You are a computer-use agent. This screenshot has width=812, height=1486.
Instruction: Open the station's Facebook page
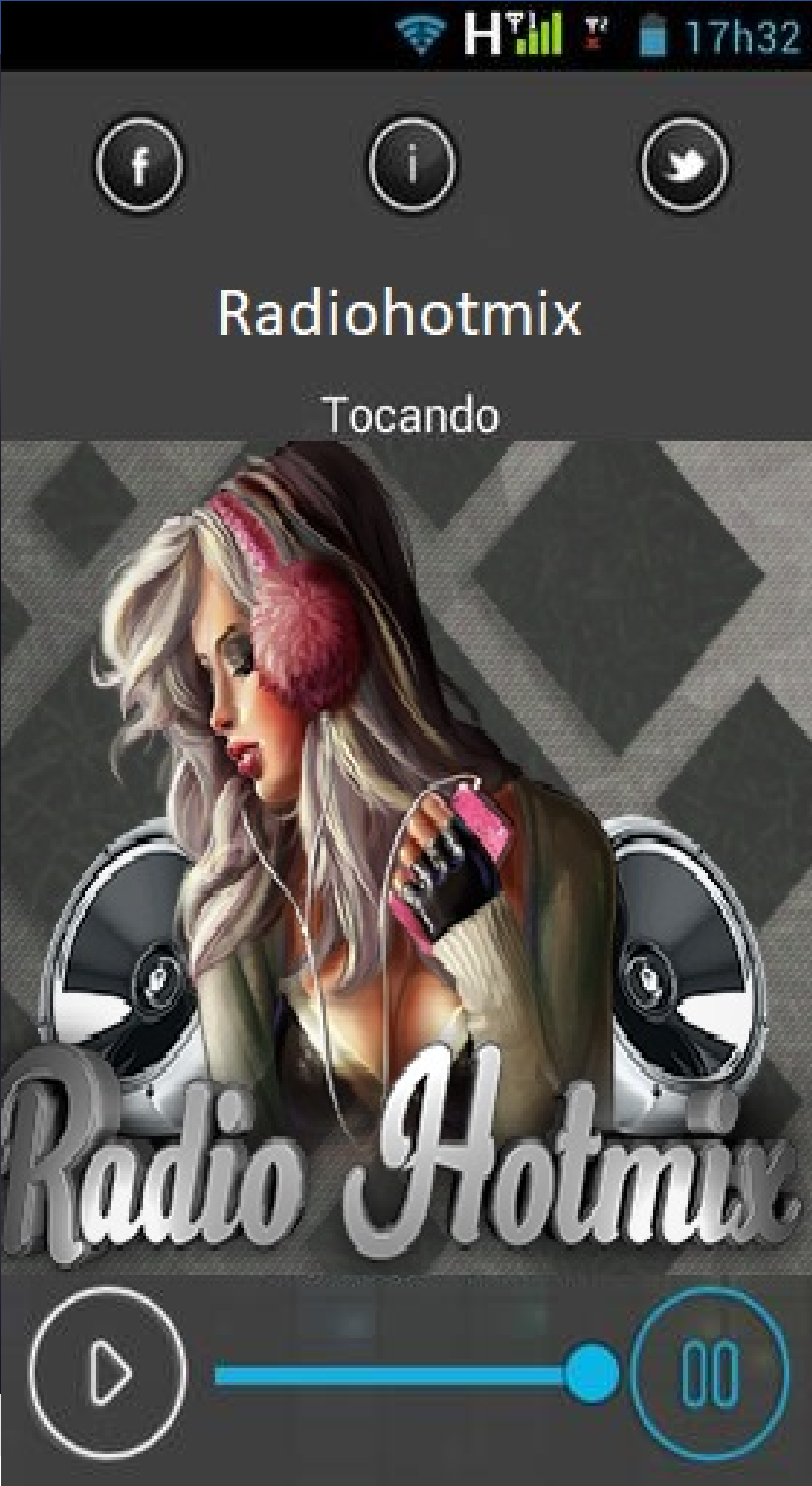(139, 165)
